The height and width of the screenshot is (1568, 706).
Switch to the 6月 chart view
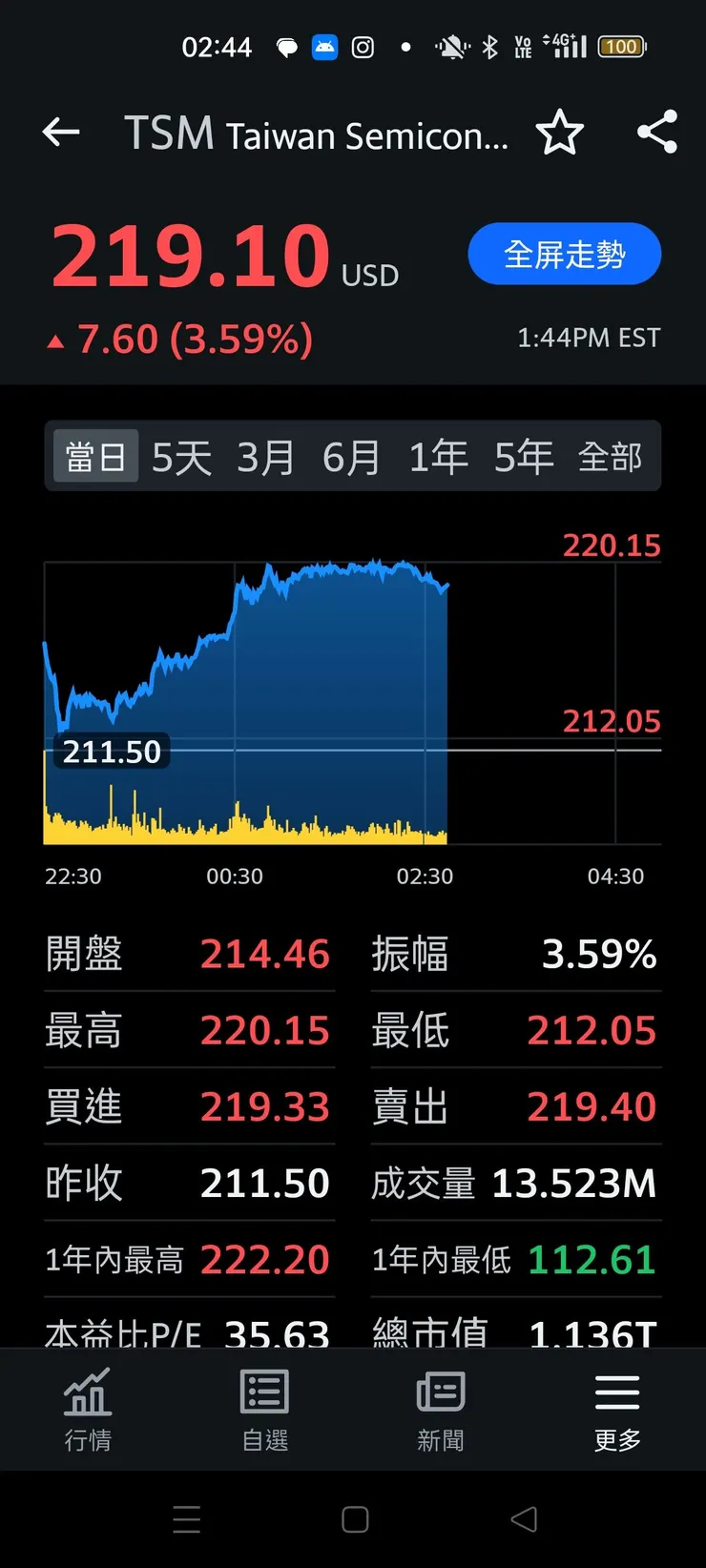tap(352, 456)
